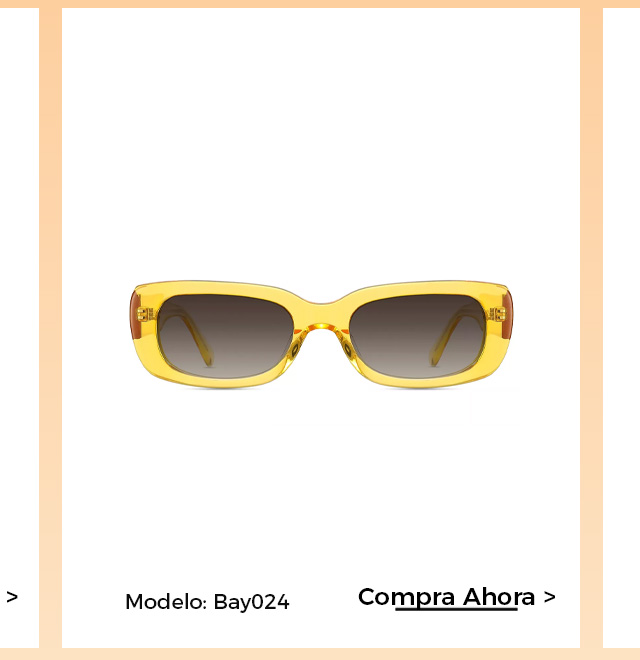Open the yellow Bay024 sunglasses product
This screenshot has height=660, width=640.
[x=321, y=334]
